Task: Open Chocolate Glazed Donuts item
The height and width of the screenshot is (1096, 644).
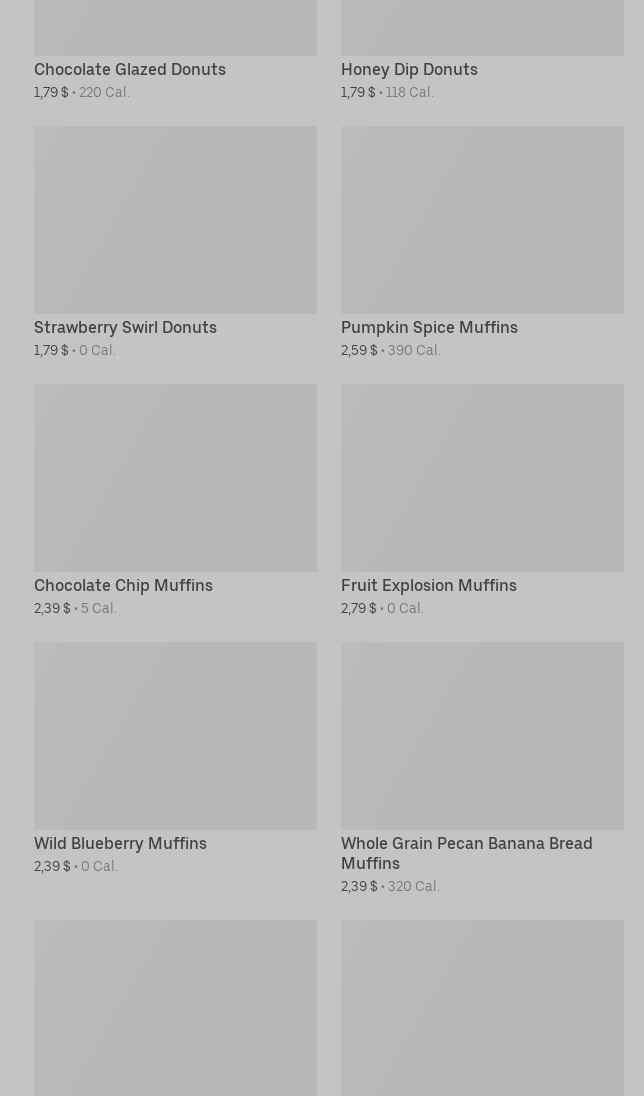Action: (175, 50)
